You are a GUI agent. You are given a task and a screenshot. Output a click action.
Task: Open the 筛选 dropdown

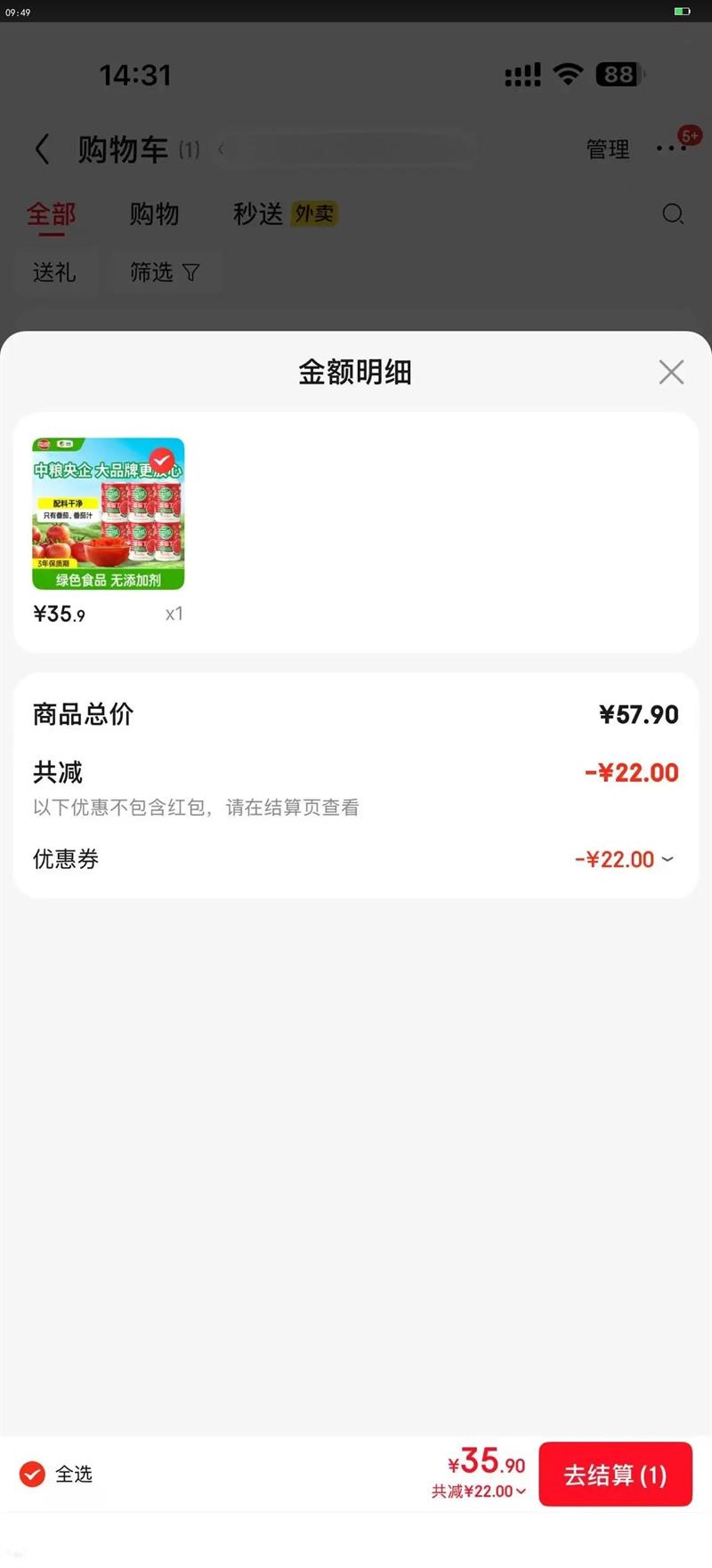(166, 273)
